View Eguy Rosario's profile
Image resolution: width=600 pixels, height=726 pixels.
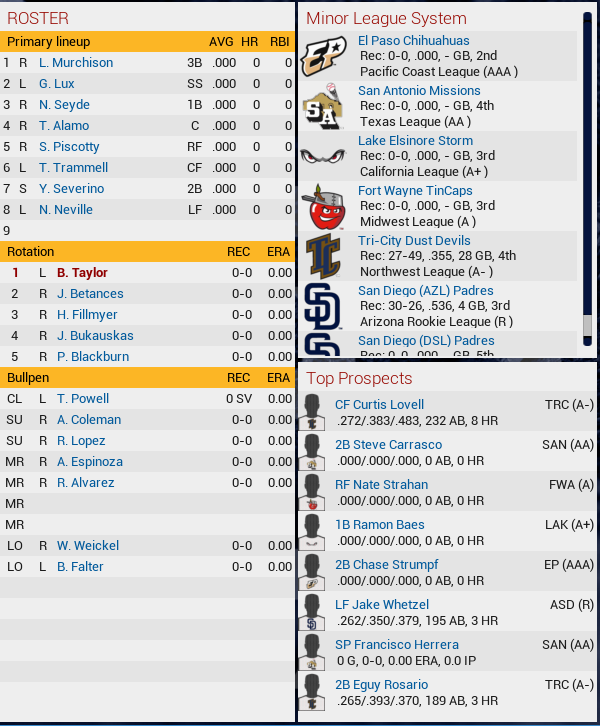(x=381, y=685)
